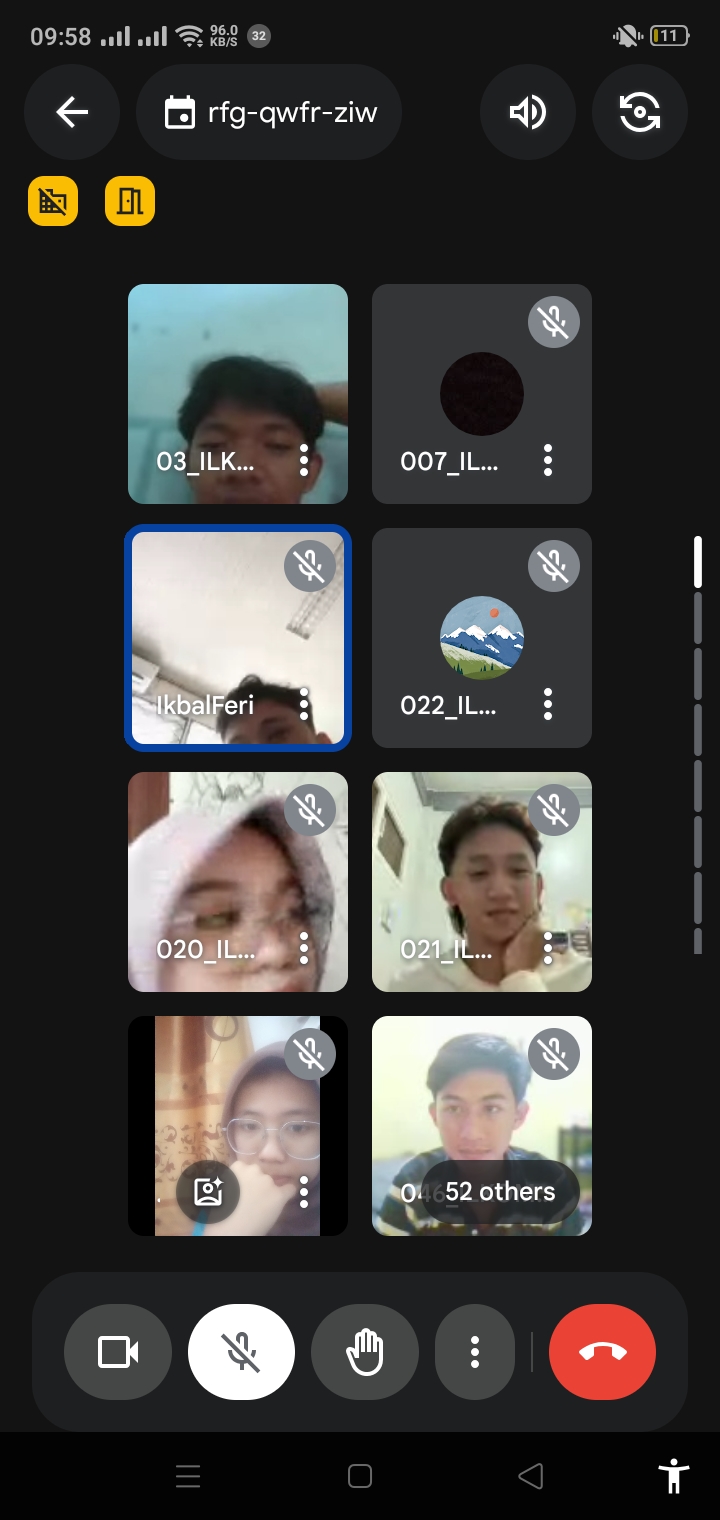Open options on IkbalFeri's tile
Image resolution: width=720 pixels, height=1520 pixels.
pyautogui.click(x=304, y=705)
